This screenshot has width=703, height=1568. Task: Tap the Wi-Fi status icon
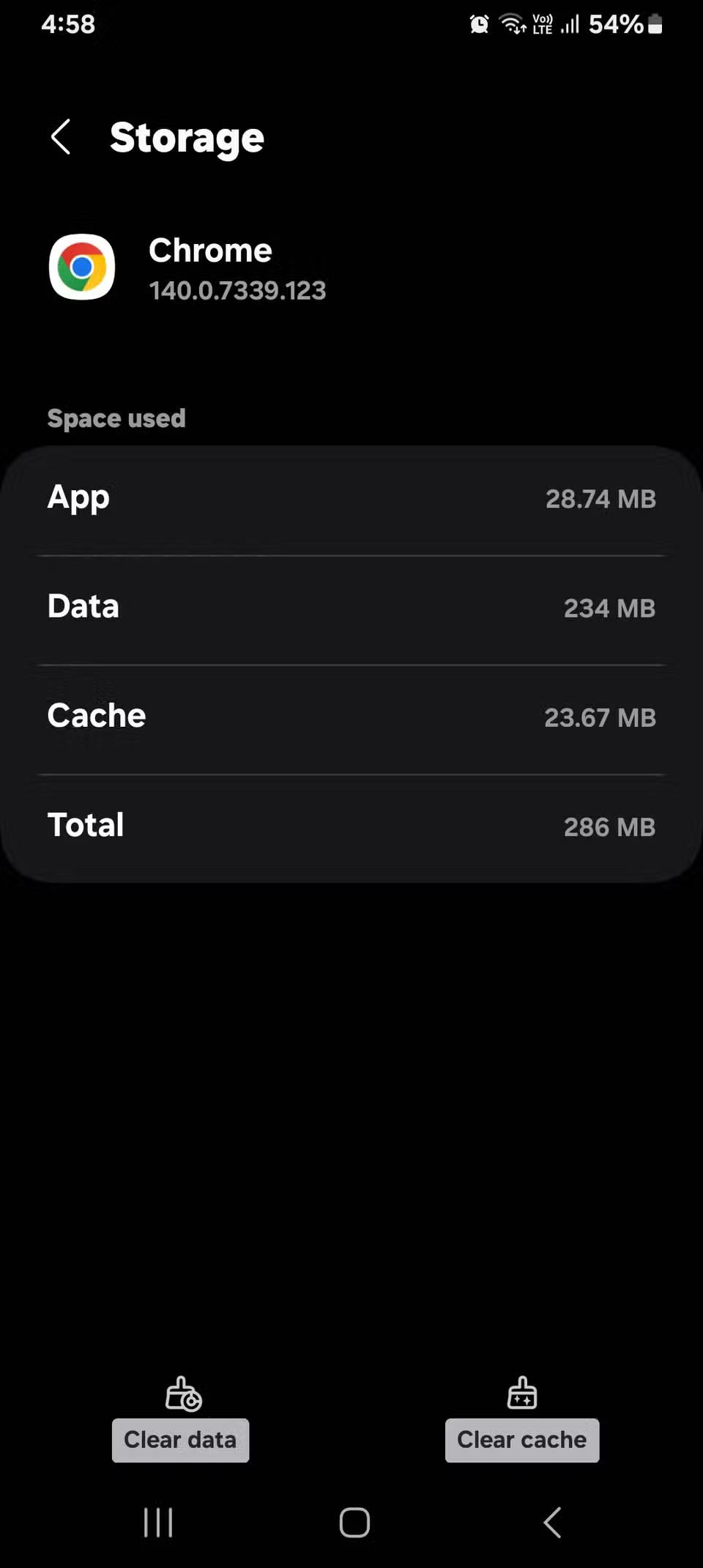(x=513, y=23)
